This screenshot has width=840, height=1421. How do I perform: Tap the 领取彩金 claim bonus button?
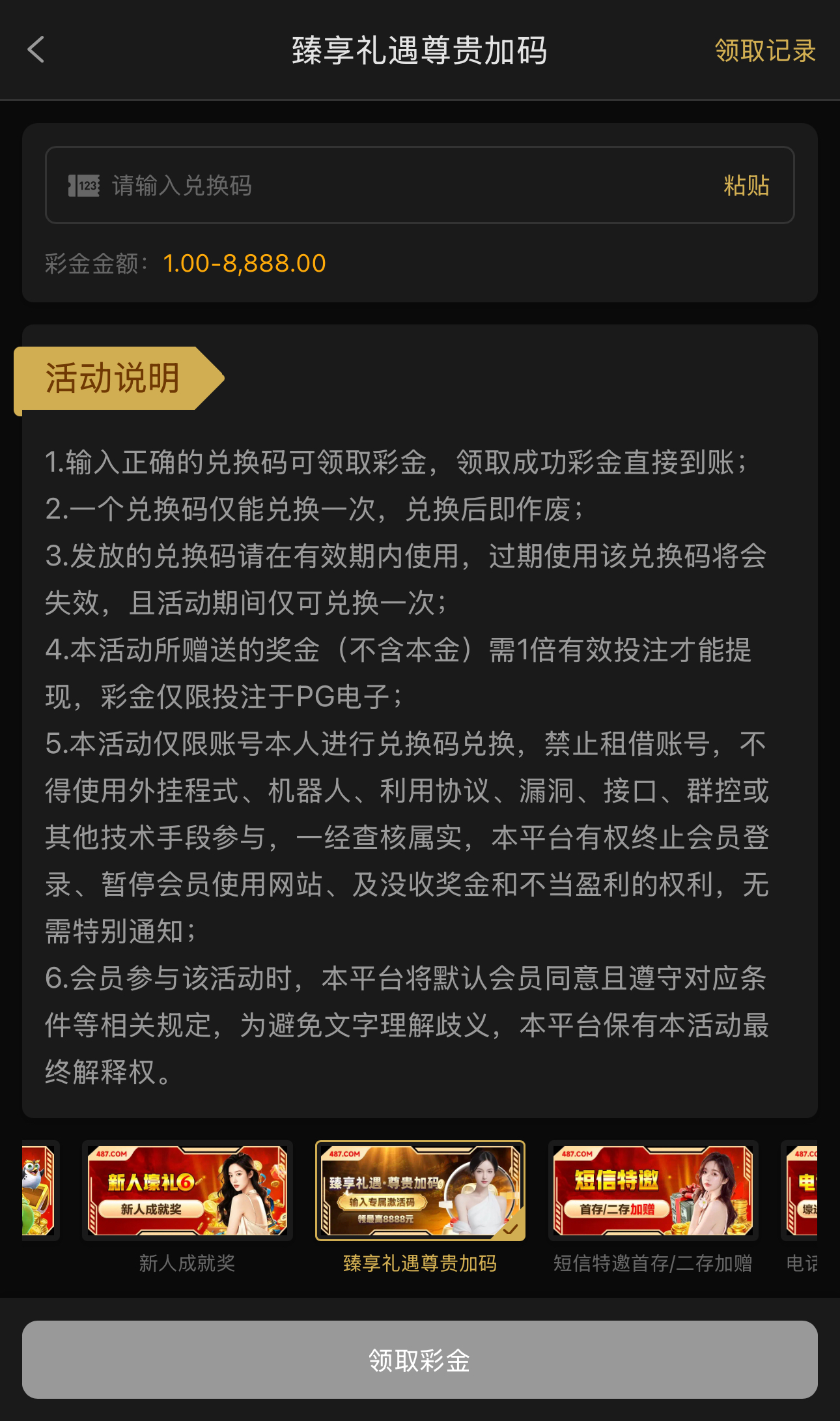pos(420,1360)
